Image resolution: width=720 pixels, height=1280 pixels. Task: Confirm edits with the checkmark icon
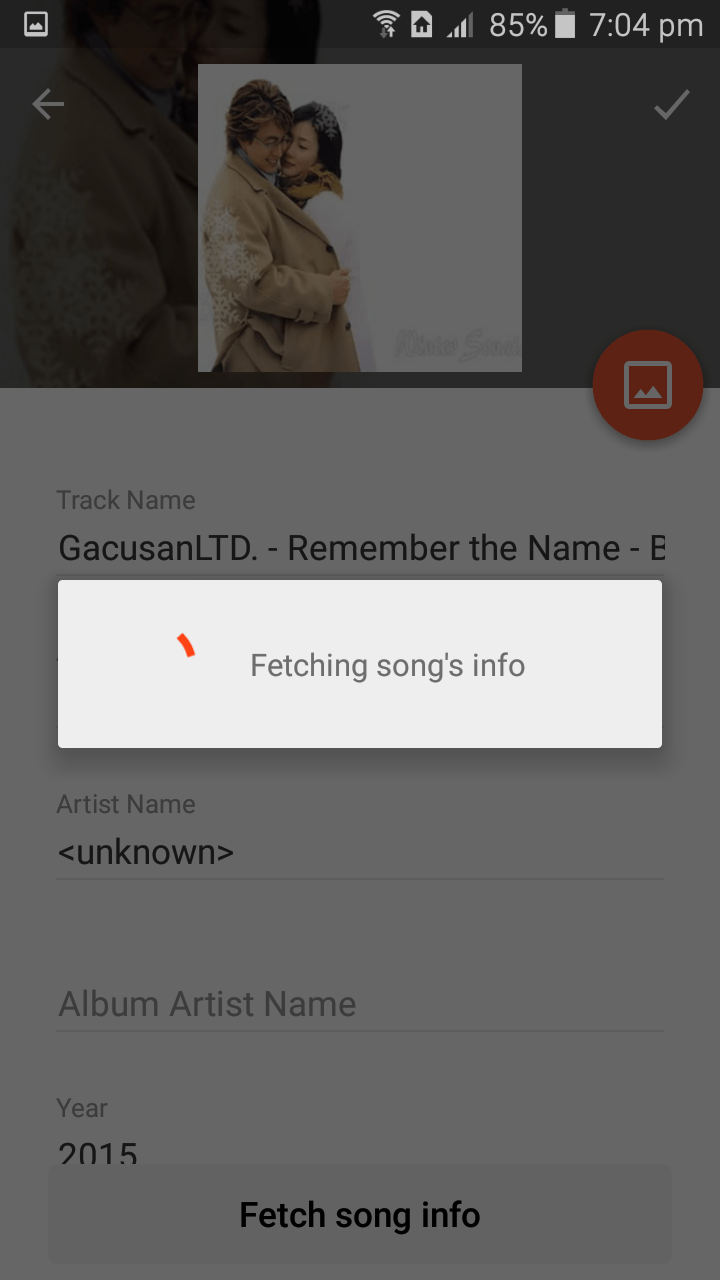pyautogui.click(x=672, y=104)
